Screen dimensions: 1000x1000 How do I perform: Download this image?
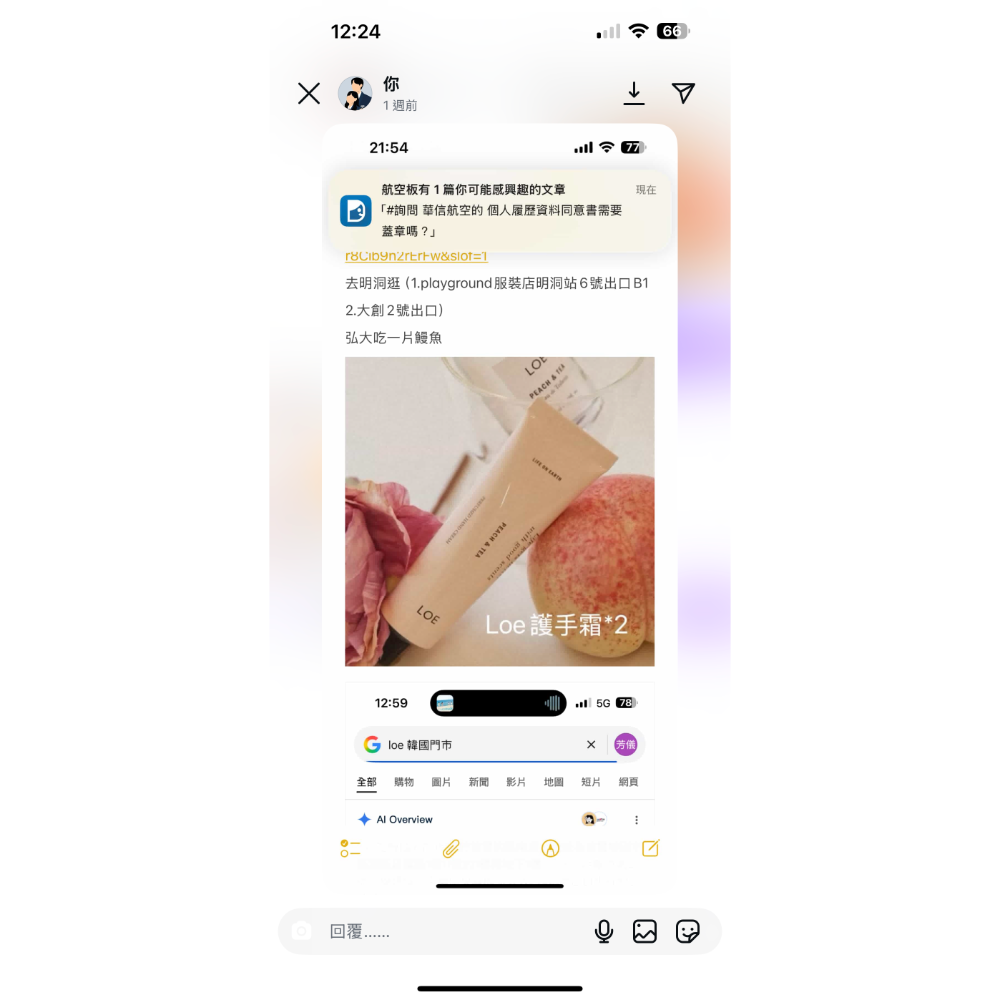634,93
